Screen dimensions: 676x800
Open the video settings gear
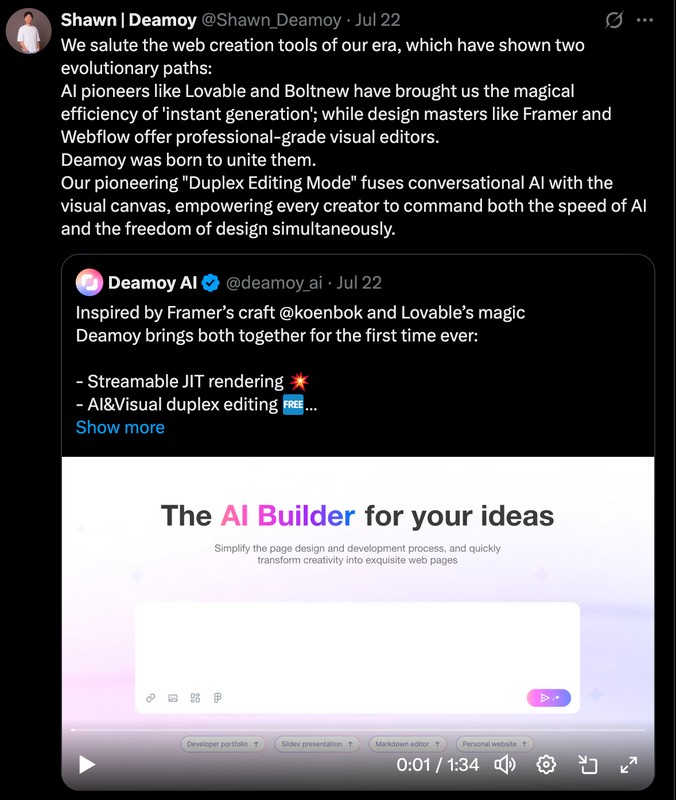(x=546, y=765)
